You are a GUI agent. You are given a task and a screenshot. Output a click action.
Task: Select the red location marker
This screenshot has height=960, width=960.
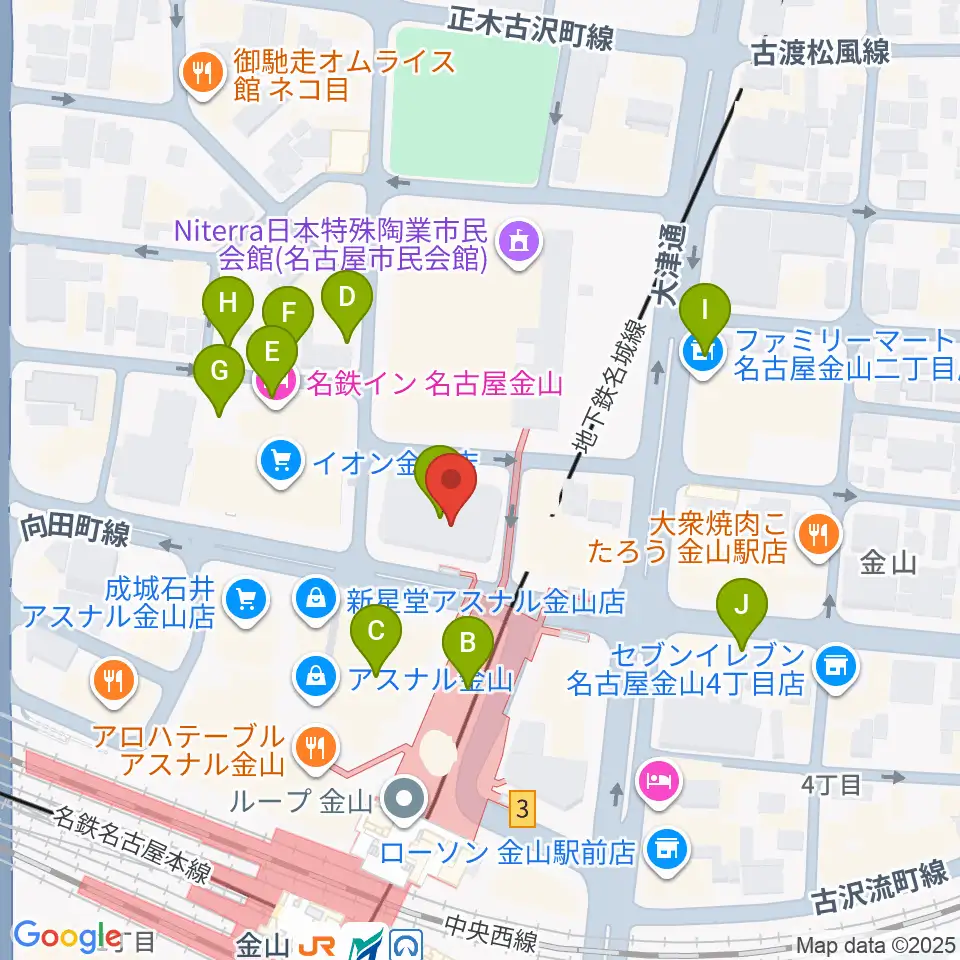coord(451,489)
